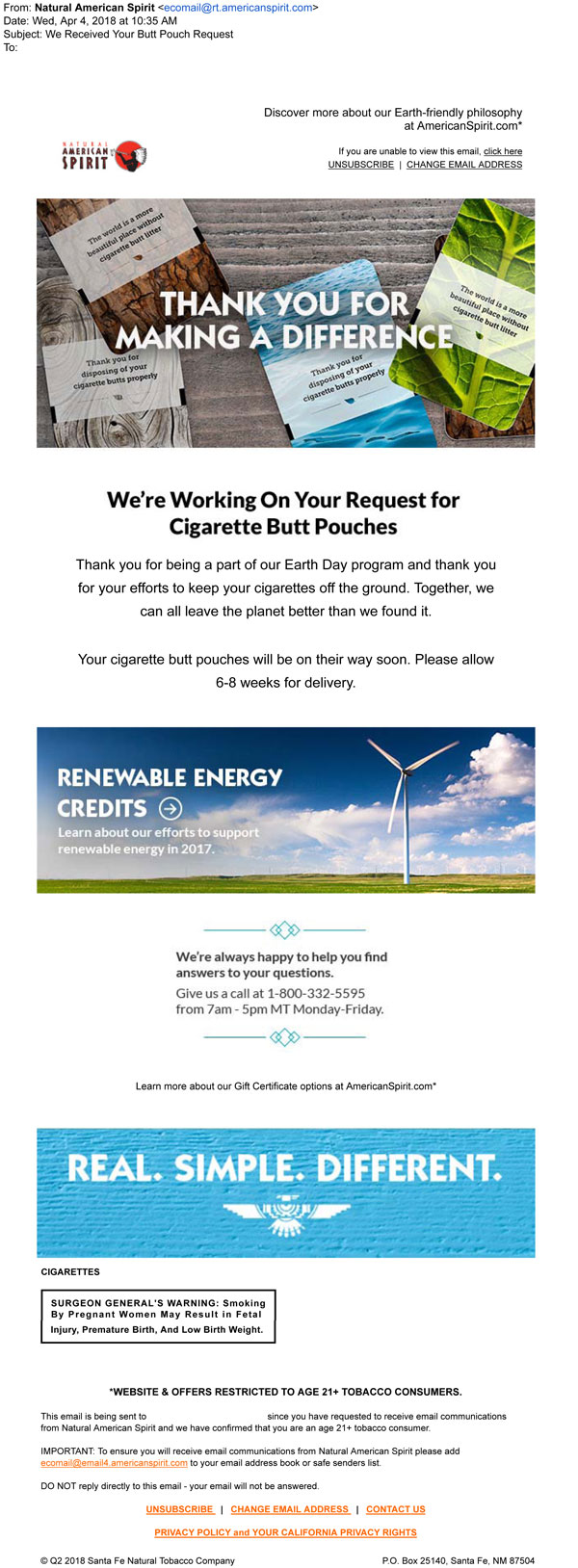View Privacy Policy and California Privacy Rights
Screen dimensions: 578x1568
[285, 1532]
